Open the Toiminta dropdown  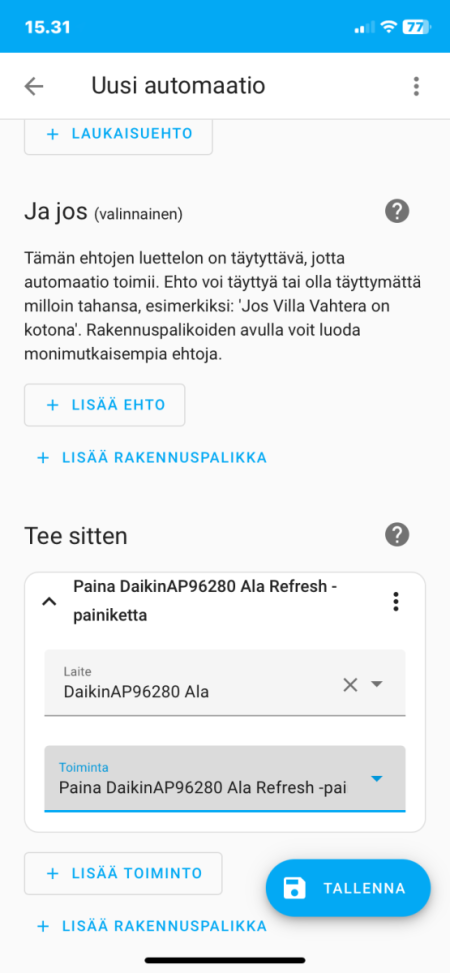click(225, 778)
